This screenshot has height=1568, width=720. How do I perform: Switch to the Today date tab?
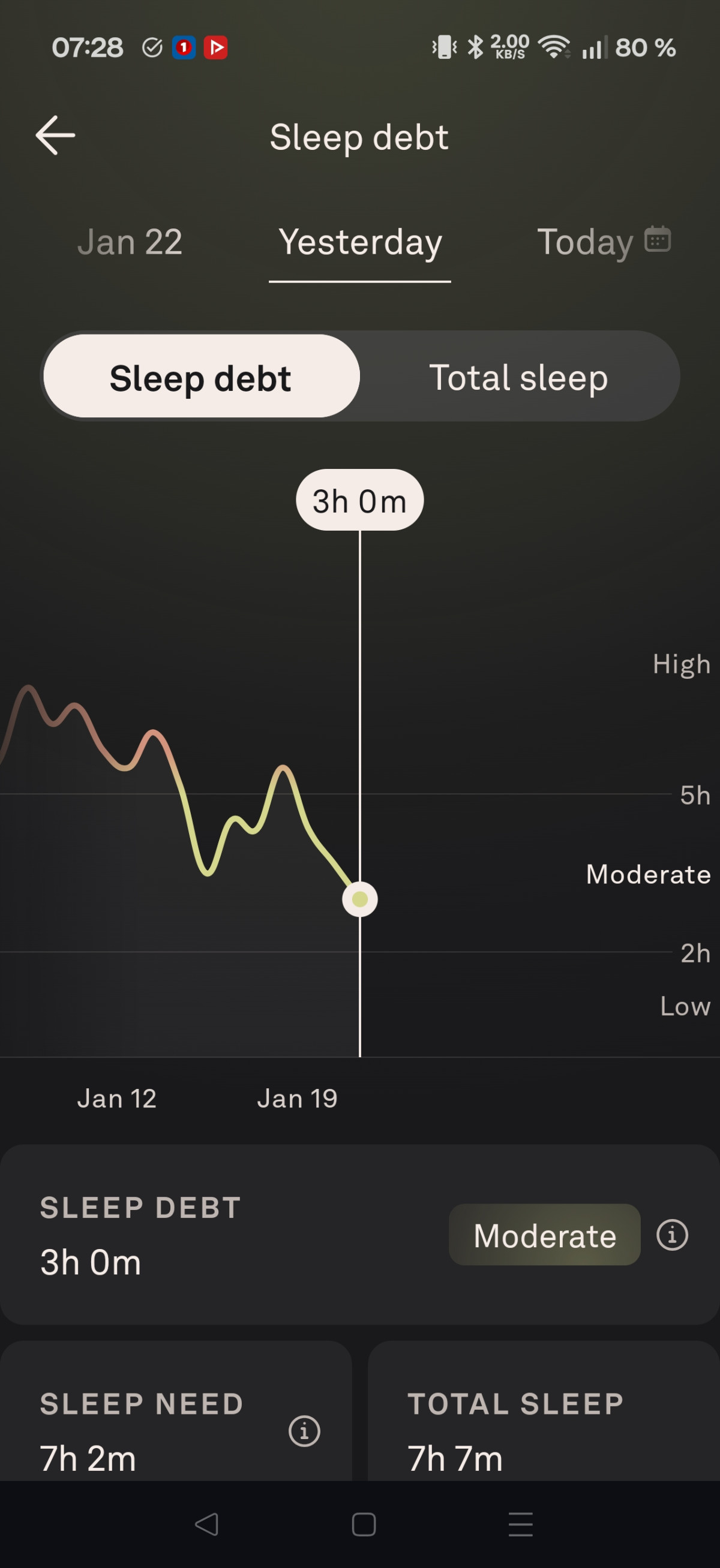pyautogui.click(x=585, y=242)
